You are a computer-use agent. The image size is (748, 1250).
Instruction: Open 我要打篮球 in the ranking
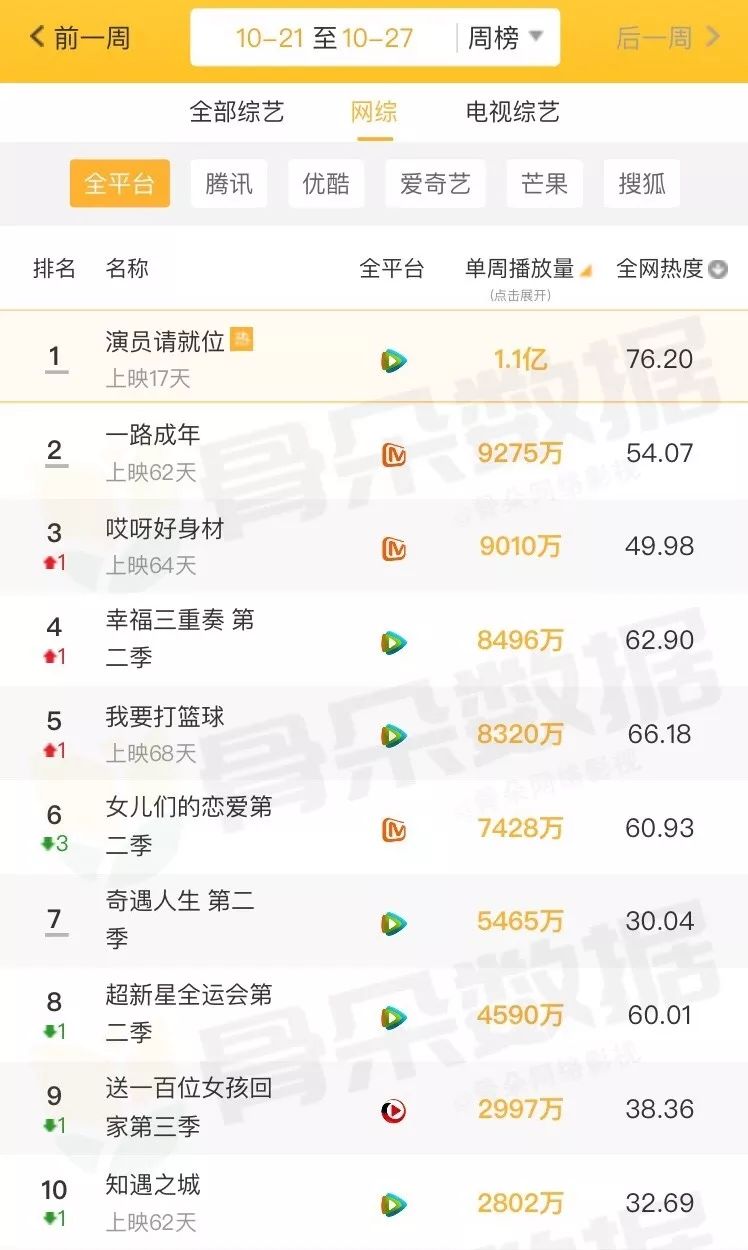tap(165, 717)
